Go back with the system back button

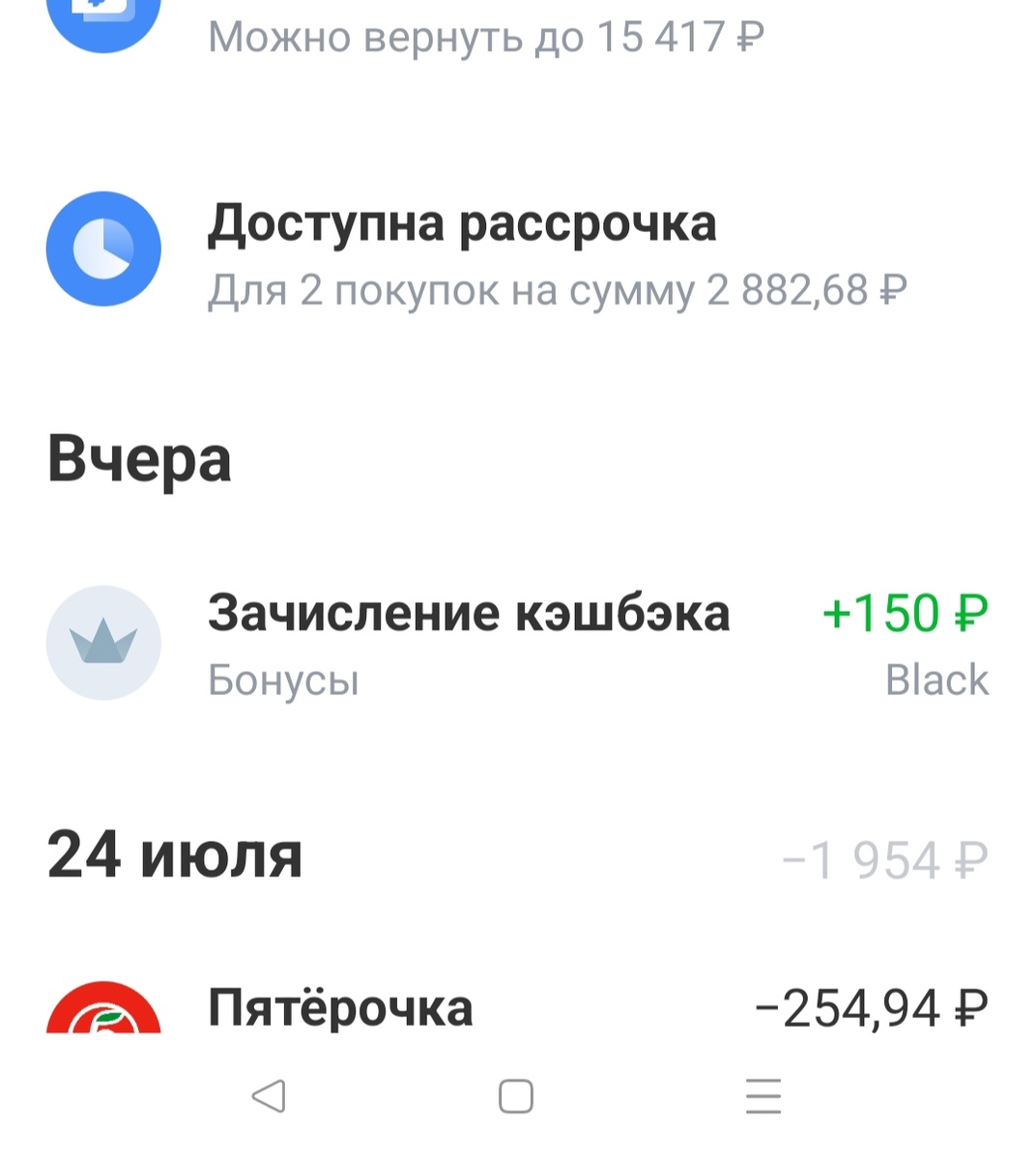269,1096
